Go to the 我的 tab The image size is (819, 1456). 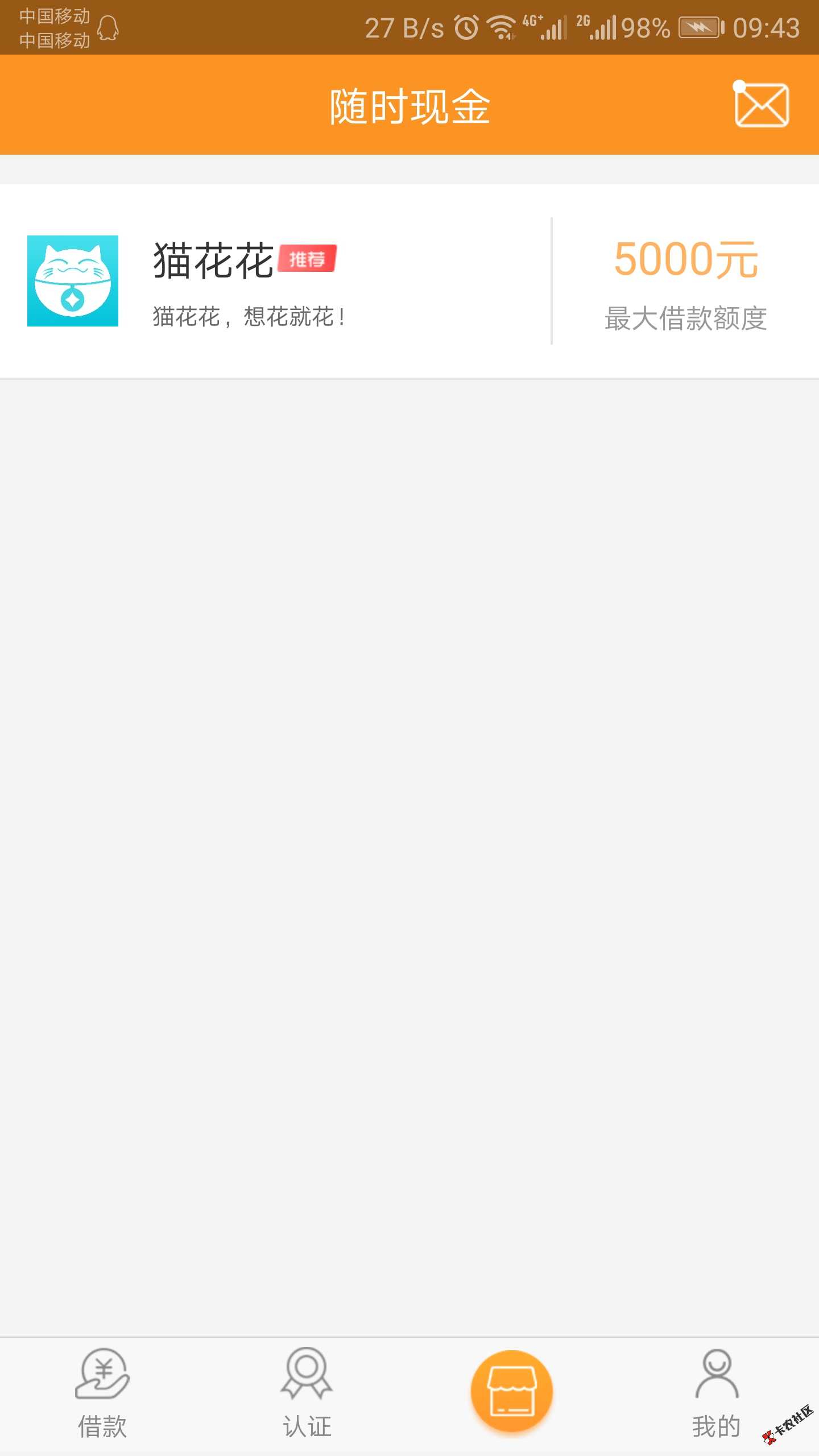click(717, 1395)
